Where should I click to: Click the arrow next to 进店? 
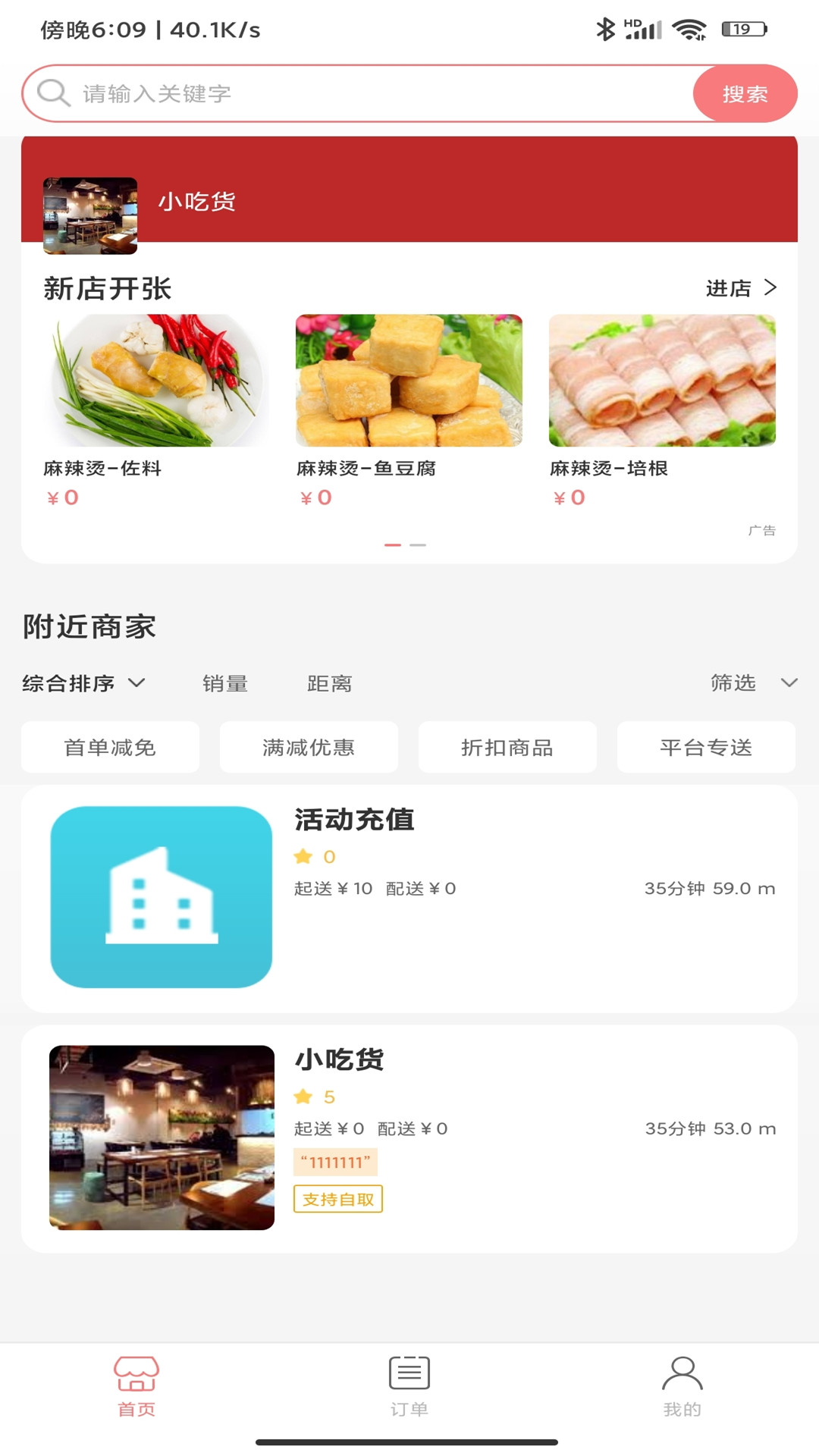click(x=772, y=288)
